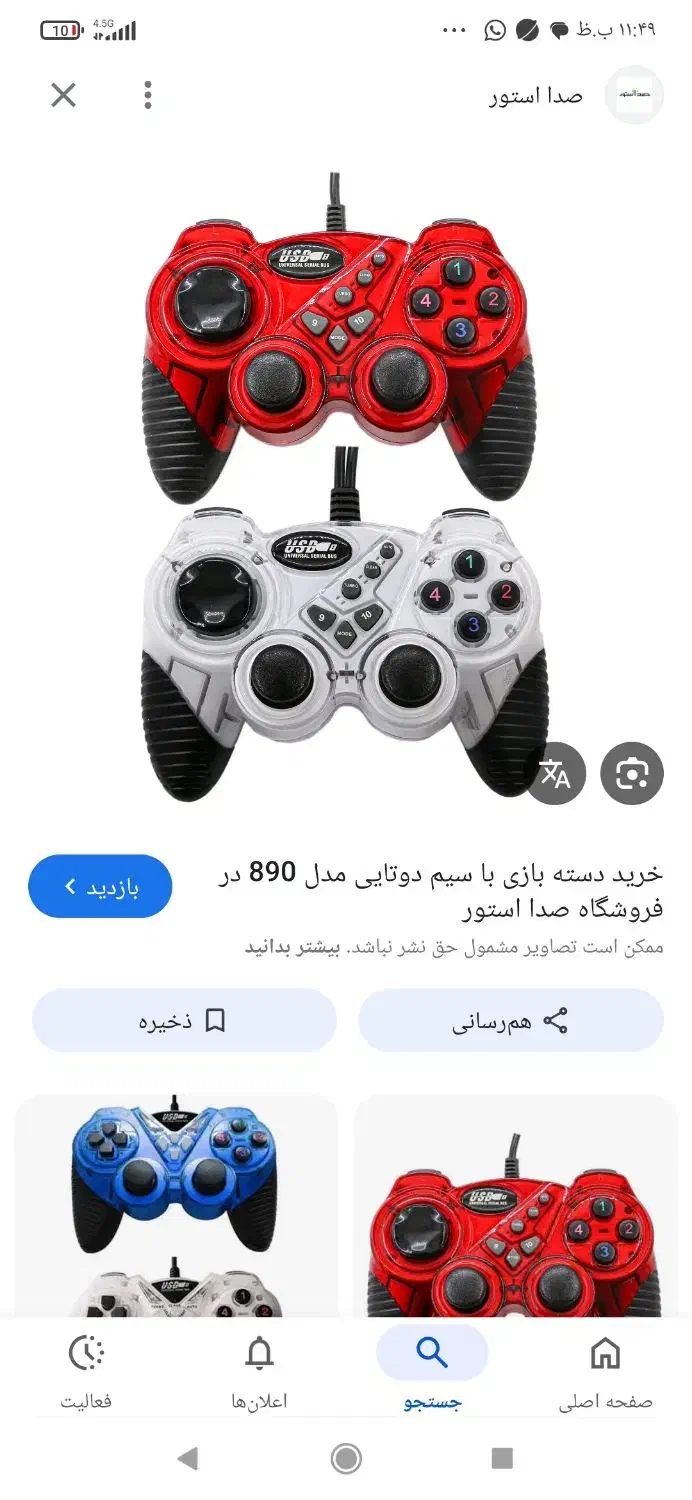Share with the هم‌رسانی button

coord(510,1021)
